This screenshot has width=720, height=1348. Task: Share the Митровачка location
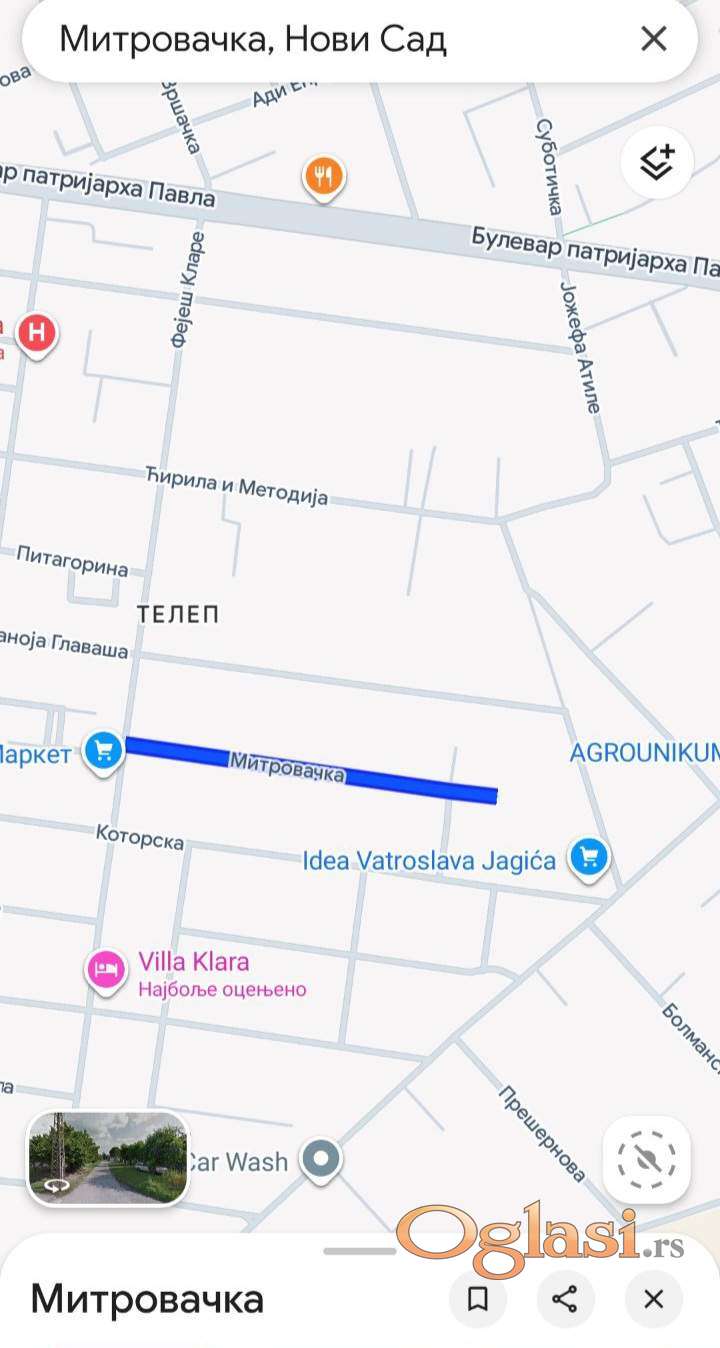pos(565,1299)
